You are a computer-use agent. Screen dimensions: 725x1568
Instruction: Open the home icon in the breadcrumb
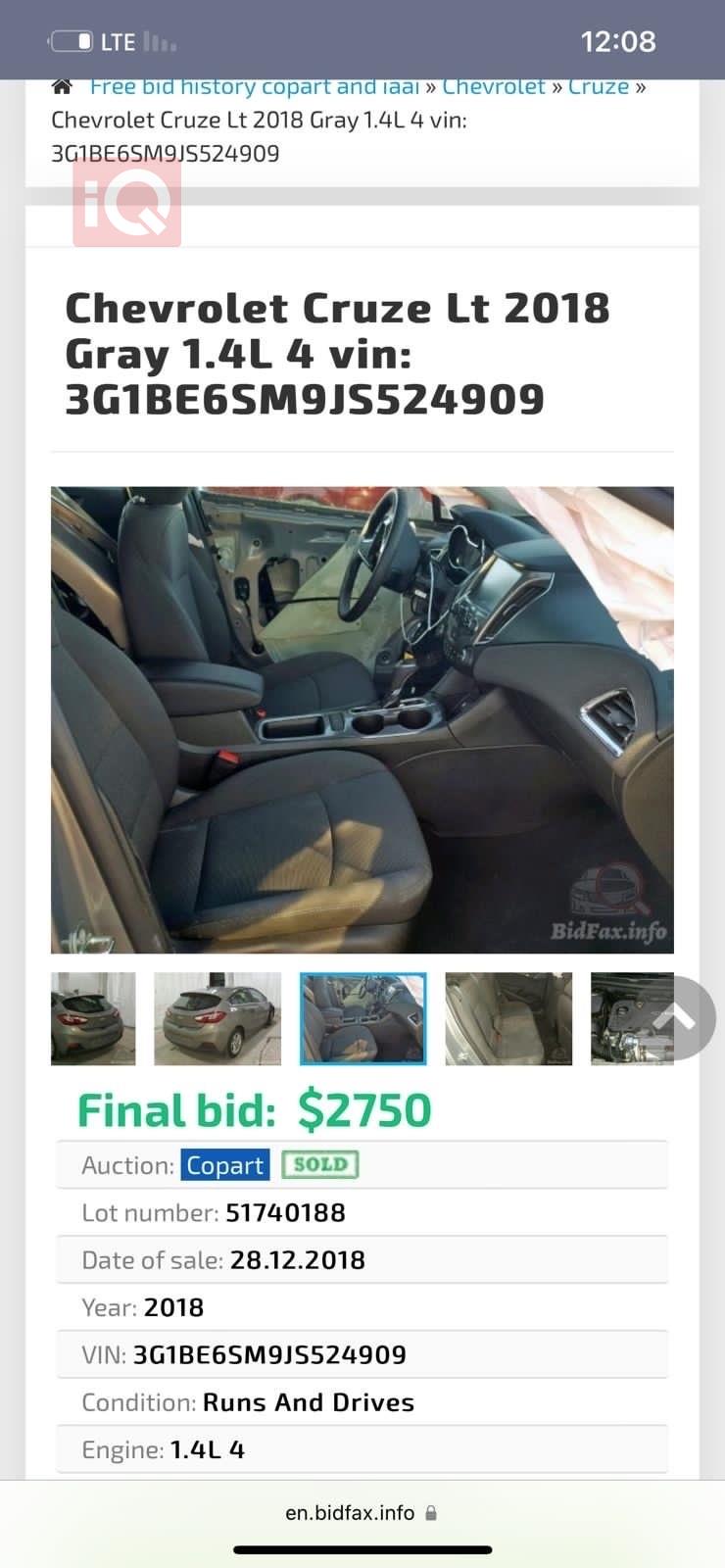[x=62, y=87]
